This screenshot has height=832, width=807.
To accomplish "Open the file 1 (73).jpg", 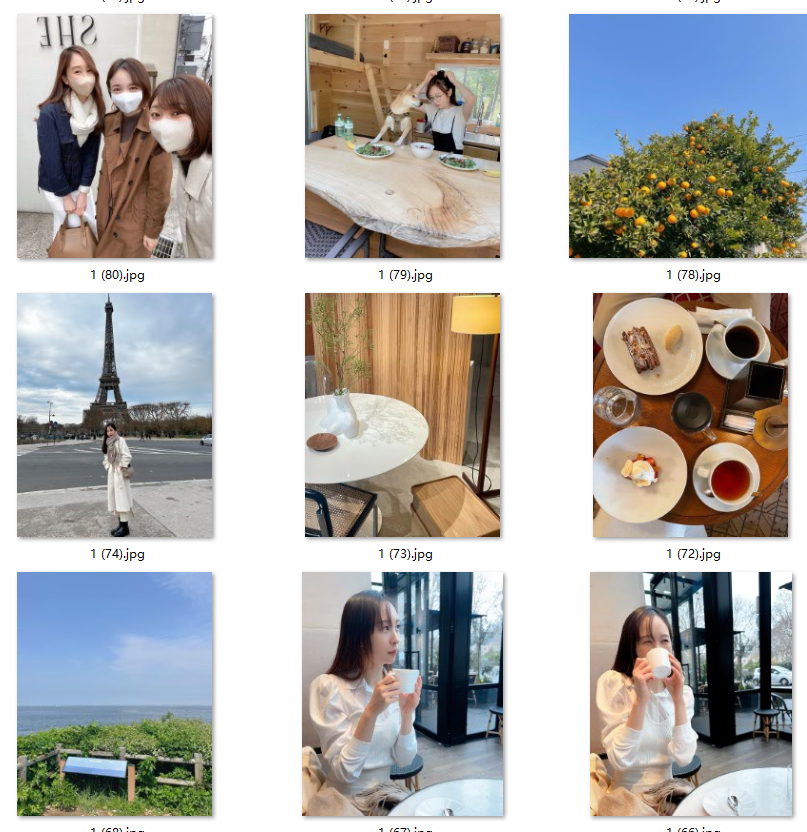I will pyautogui.click(x=402, y=415).
